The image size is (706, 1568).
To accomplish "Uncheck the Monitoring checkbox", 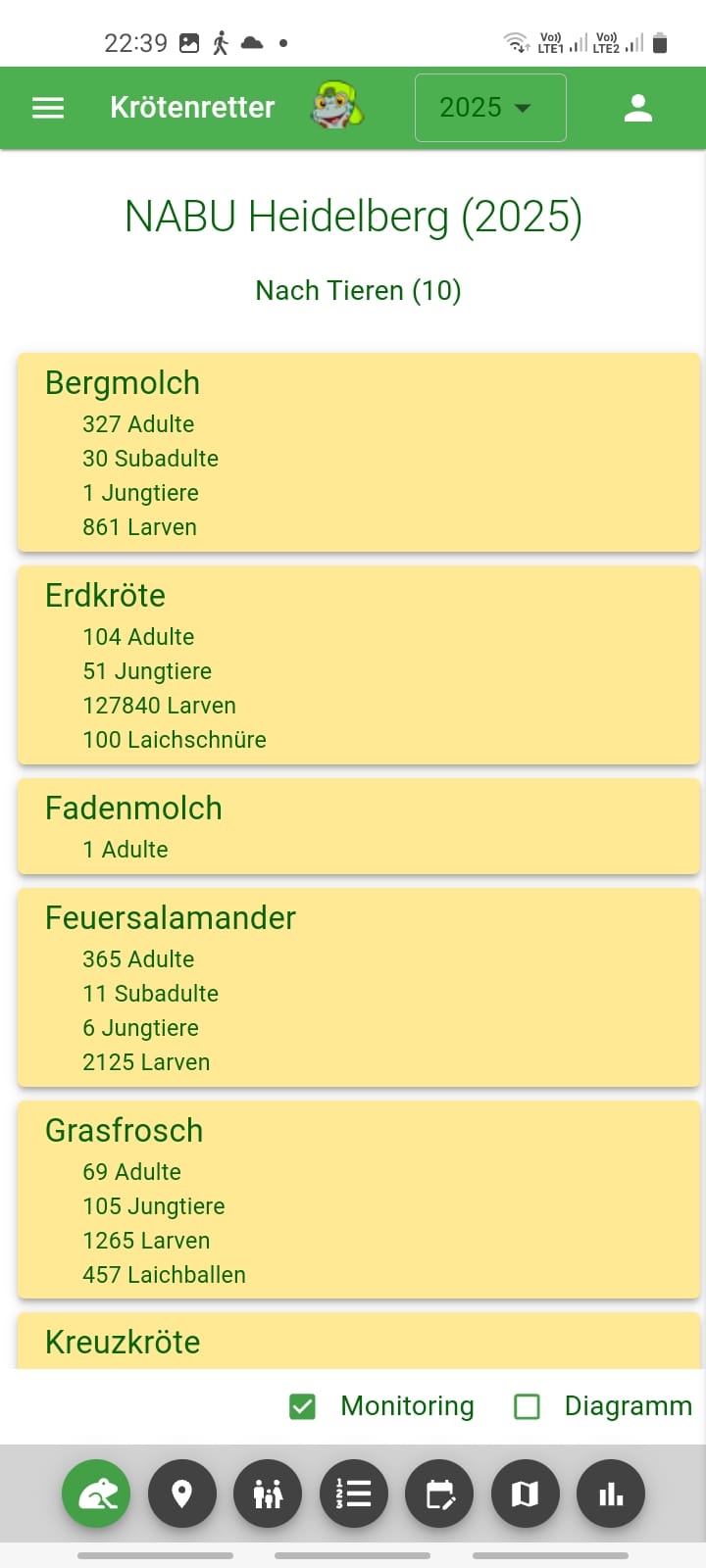I will pyautogui.click(x=303, y=1406).
